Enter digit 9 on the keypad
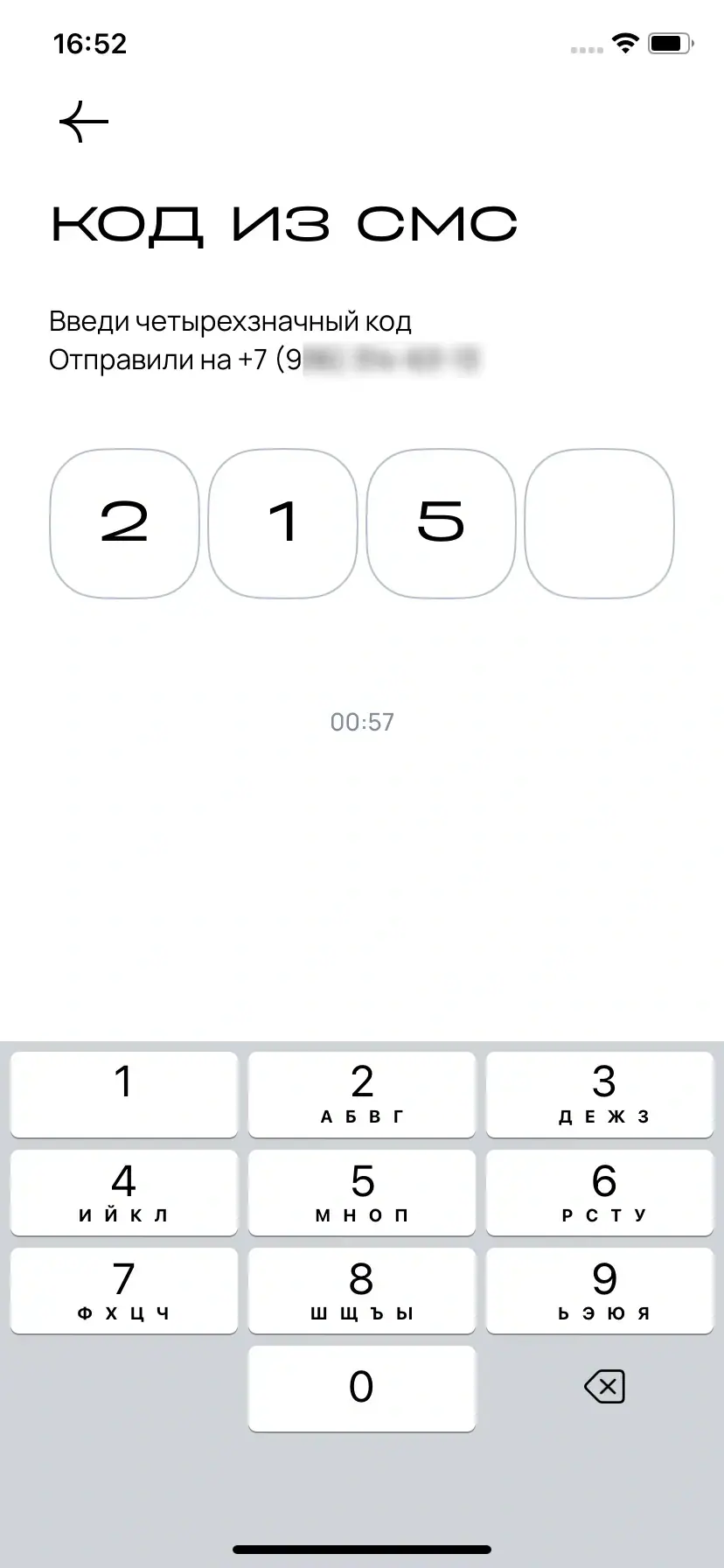The height and width of the screenshot is (1568, 724). coord(600,1290)
